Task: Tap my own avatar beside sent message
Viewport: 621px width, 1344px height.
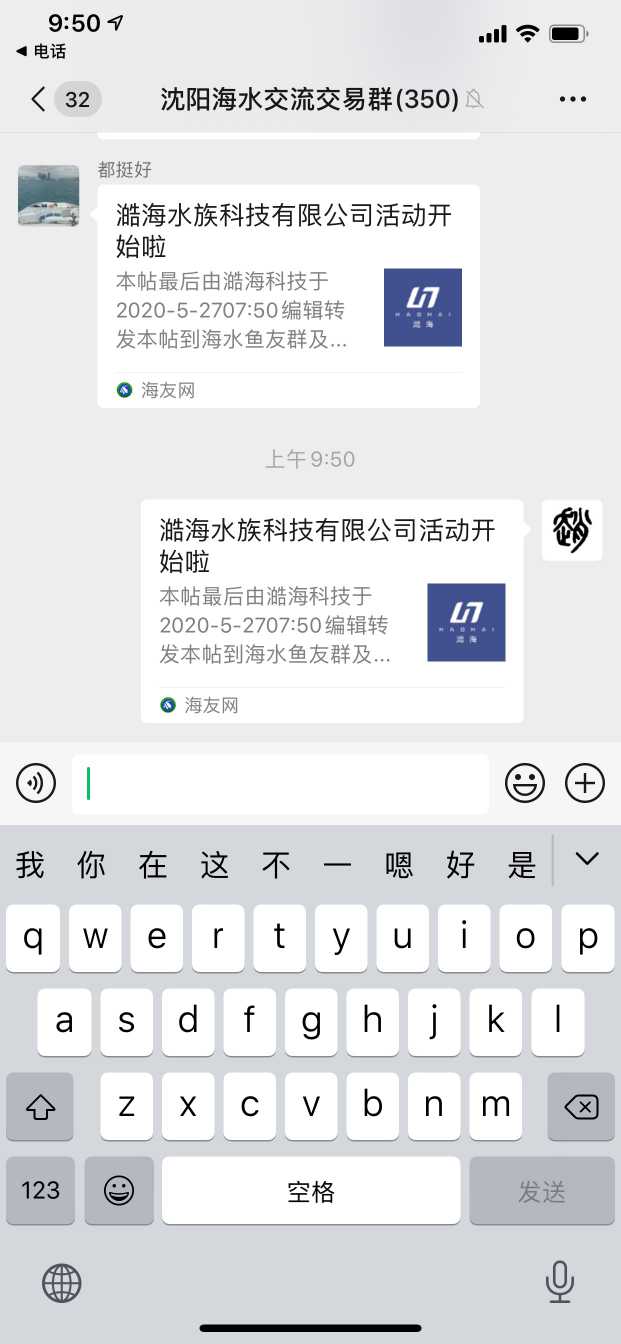Action: coord(572,530)
